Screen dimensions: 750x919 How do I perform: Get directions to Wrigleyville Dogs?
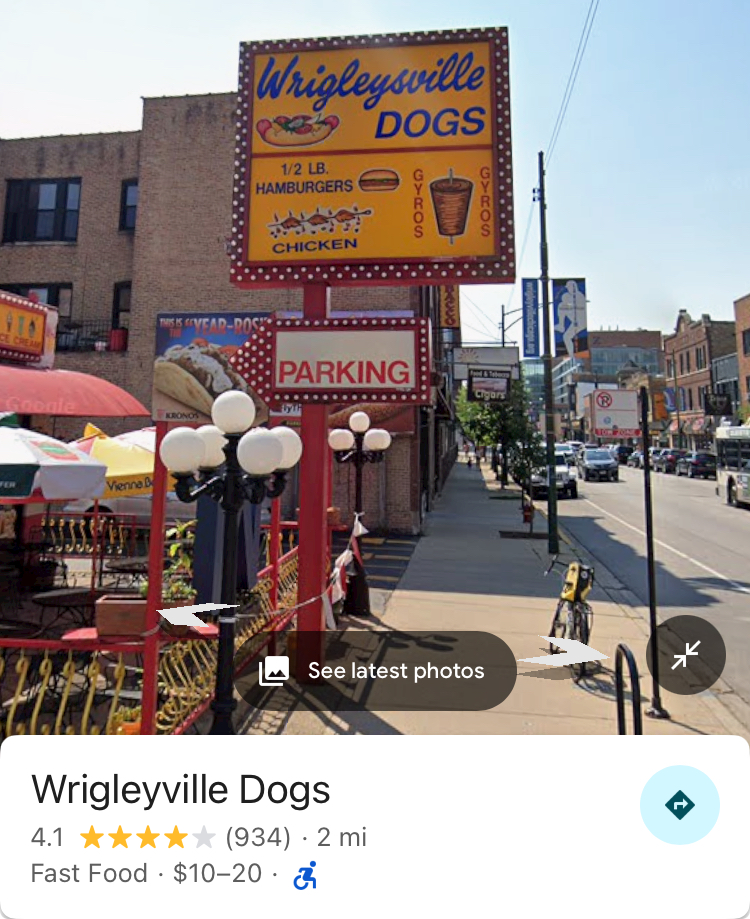tap(680, 804)
